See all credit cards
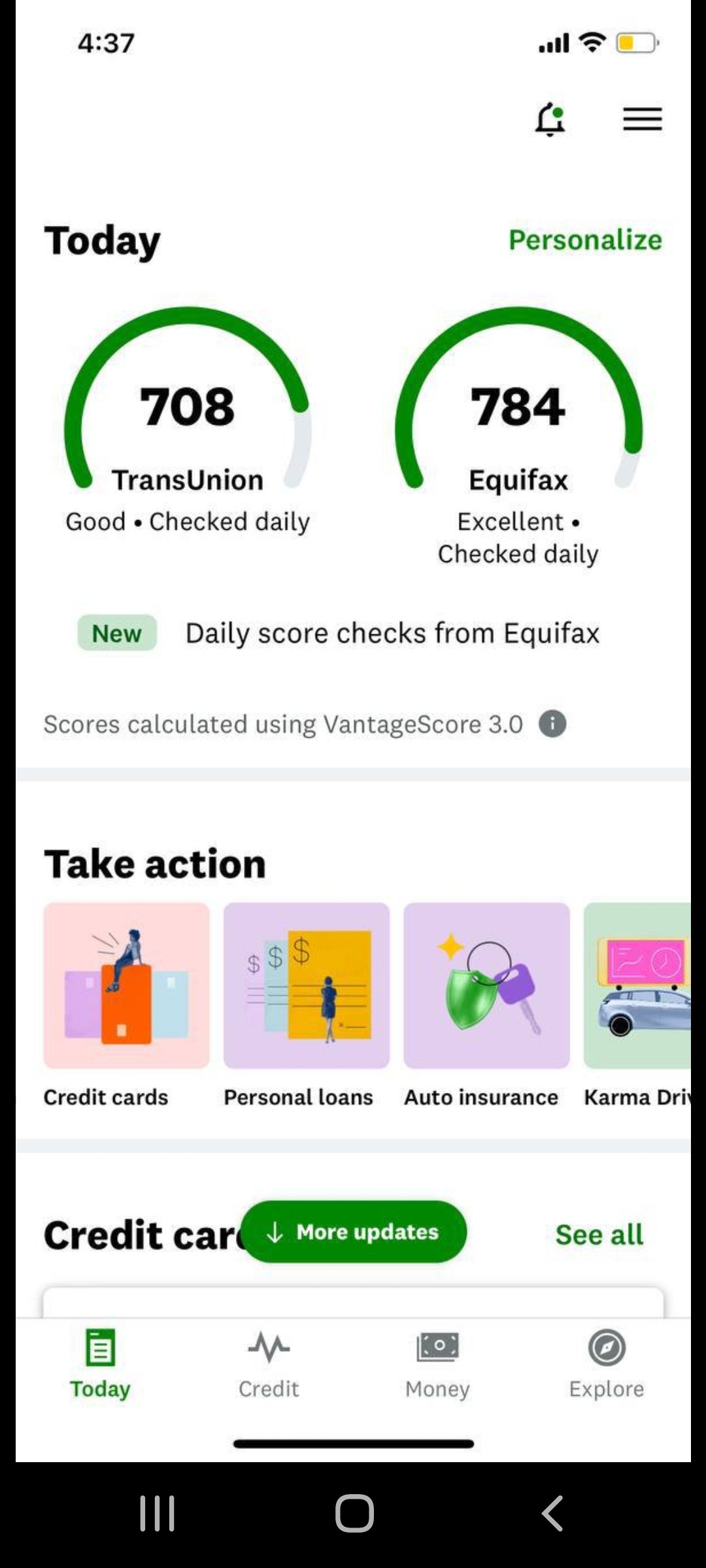Viewport: 706px width, 1568px height. (599, 1235)
